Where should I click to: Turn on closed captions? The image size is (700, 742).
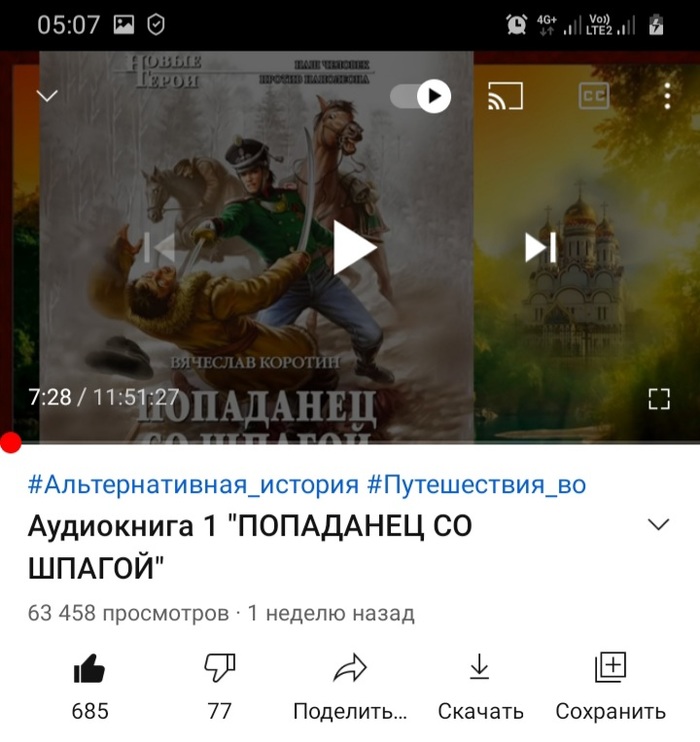(x=594, y=96)
